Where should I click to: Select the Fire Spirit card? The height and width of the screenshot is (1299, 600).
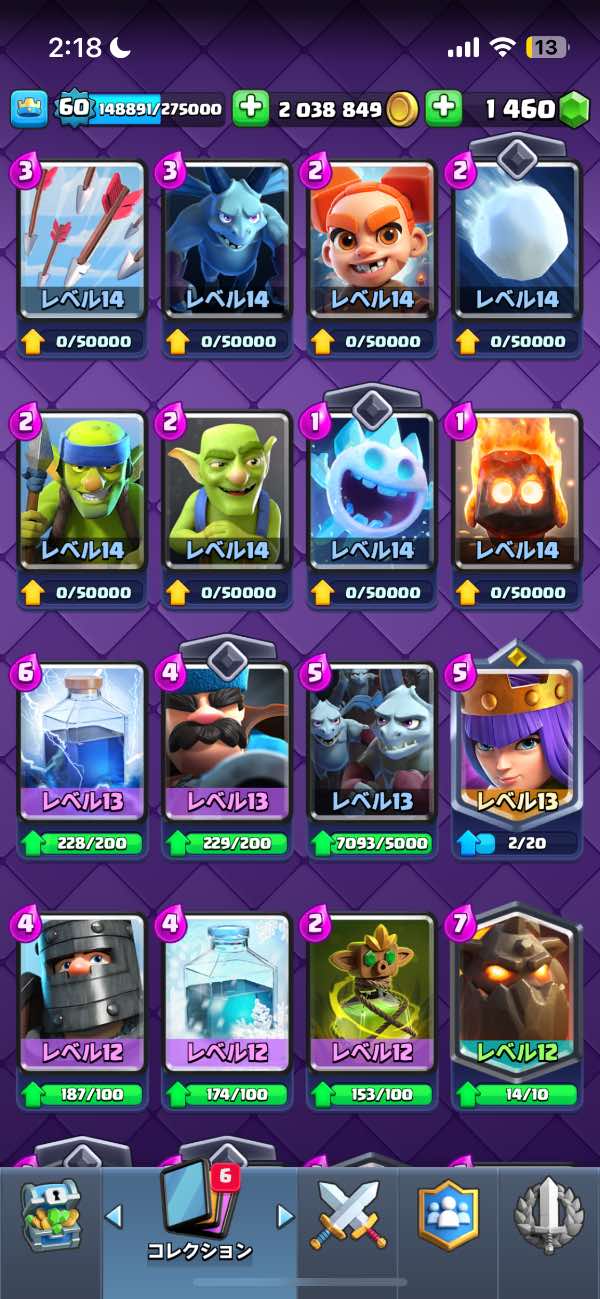tap(516, 490)
